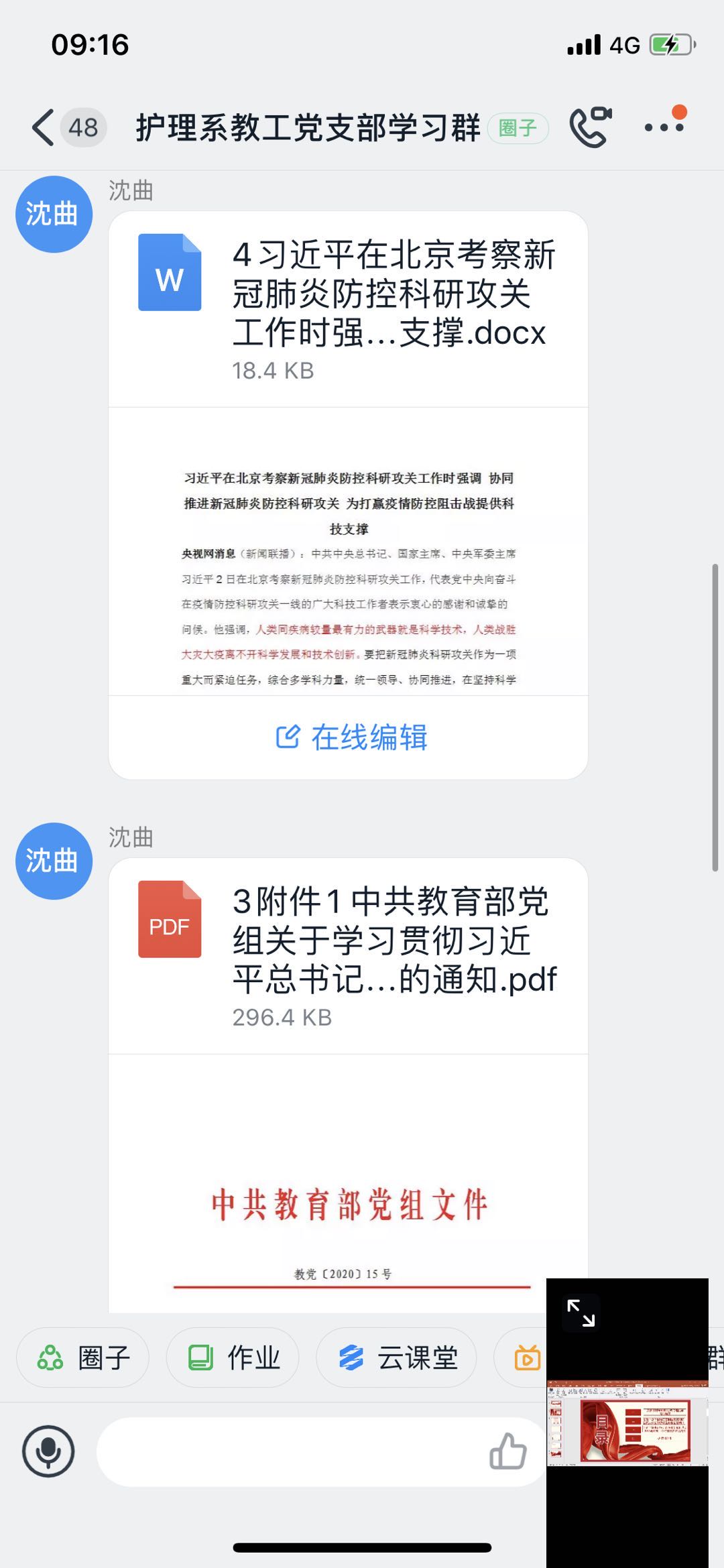Start a voice or video call
This screenshot has height=1568, width=724.
point(590,127)
